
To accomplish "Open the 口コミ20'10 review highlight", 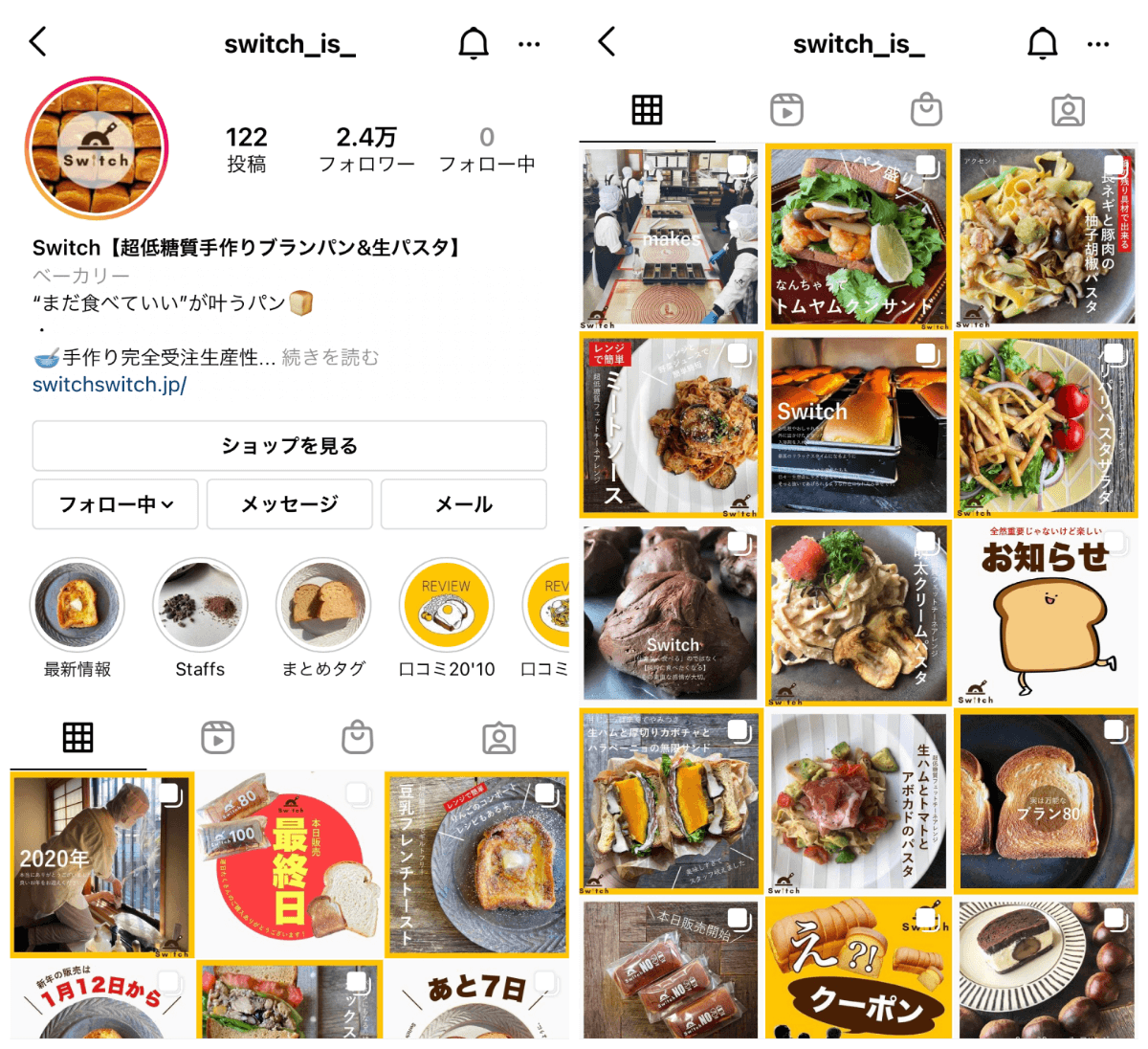I will click(446, 606).
